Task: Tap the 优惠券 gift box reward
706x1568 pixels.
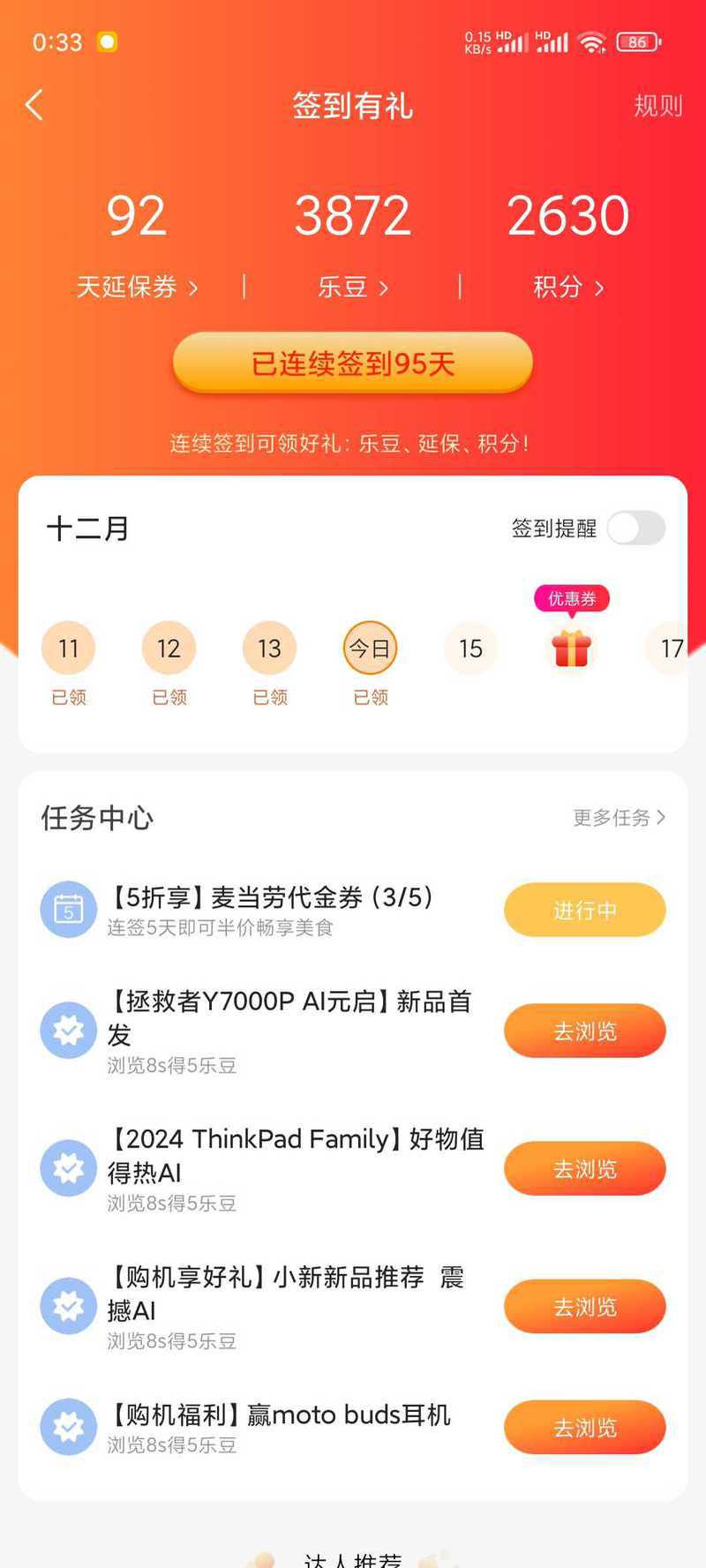Action: [571, 649]
